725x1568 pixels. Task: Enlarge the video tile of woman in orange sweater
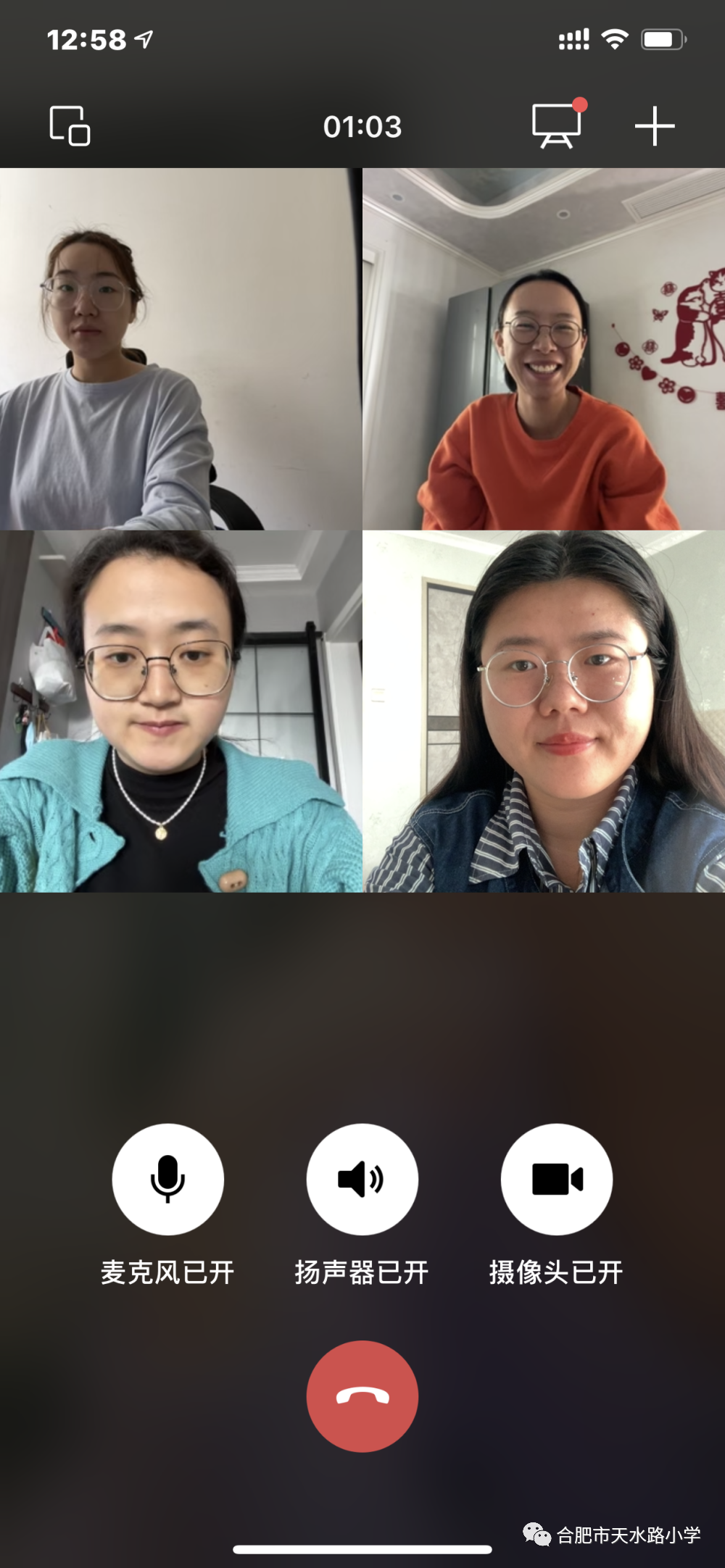[x=544, y=349]
